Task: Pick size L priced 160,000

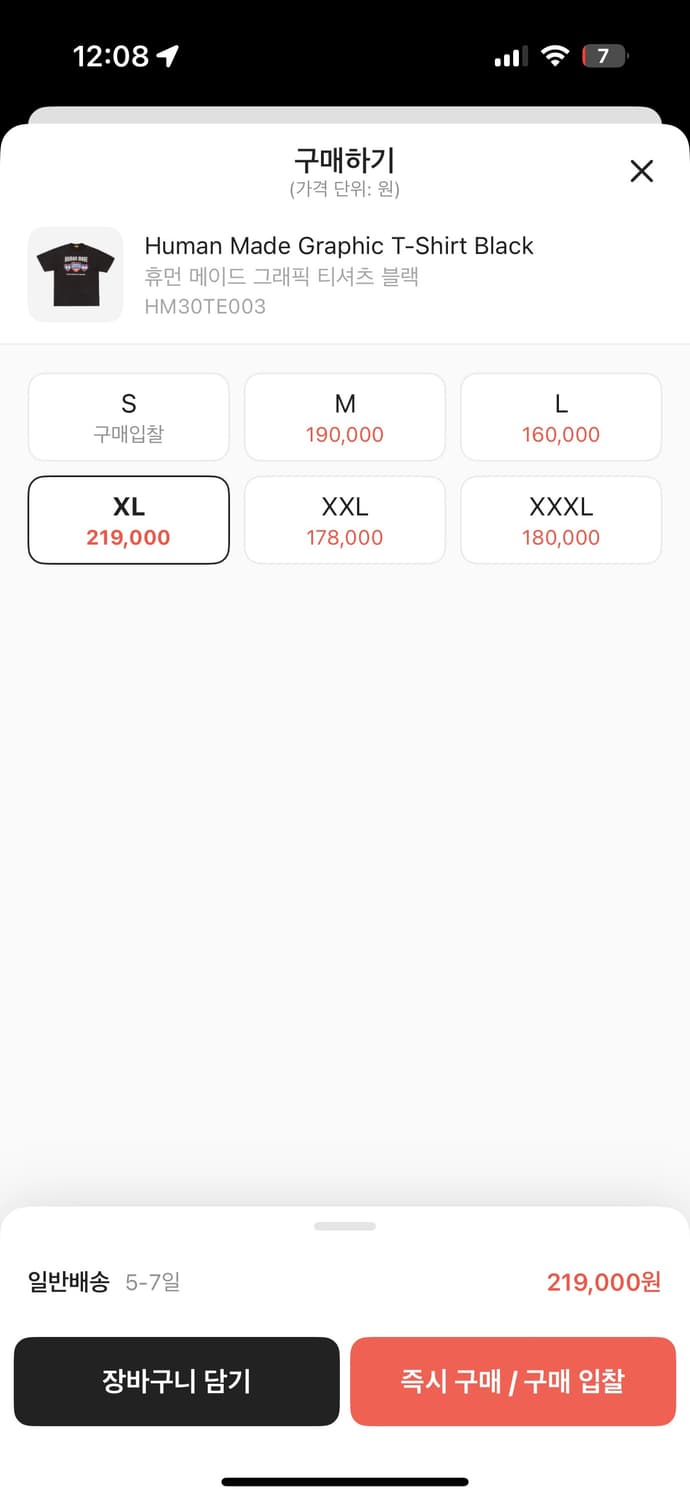Action: 561,417
